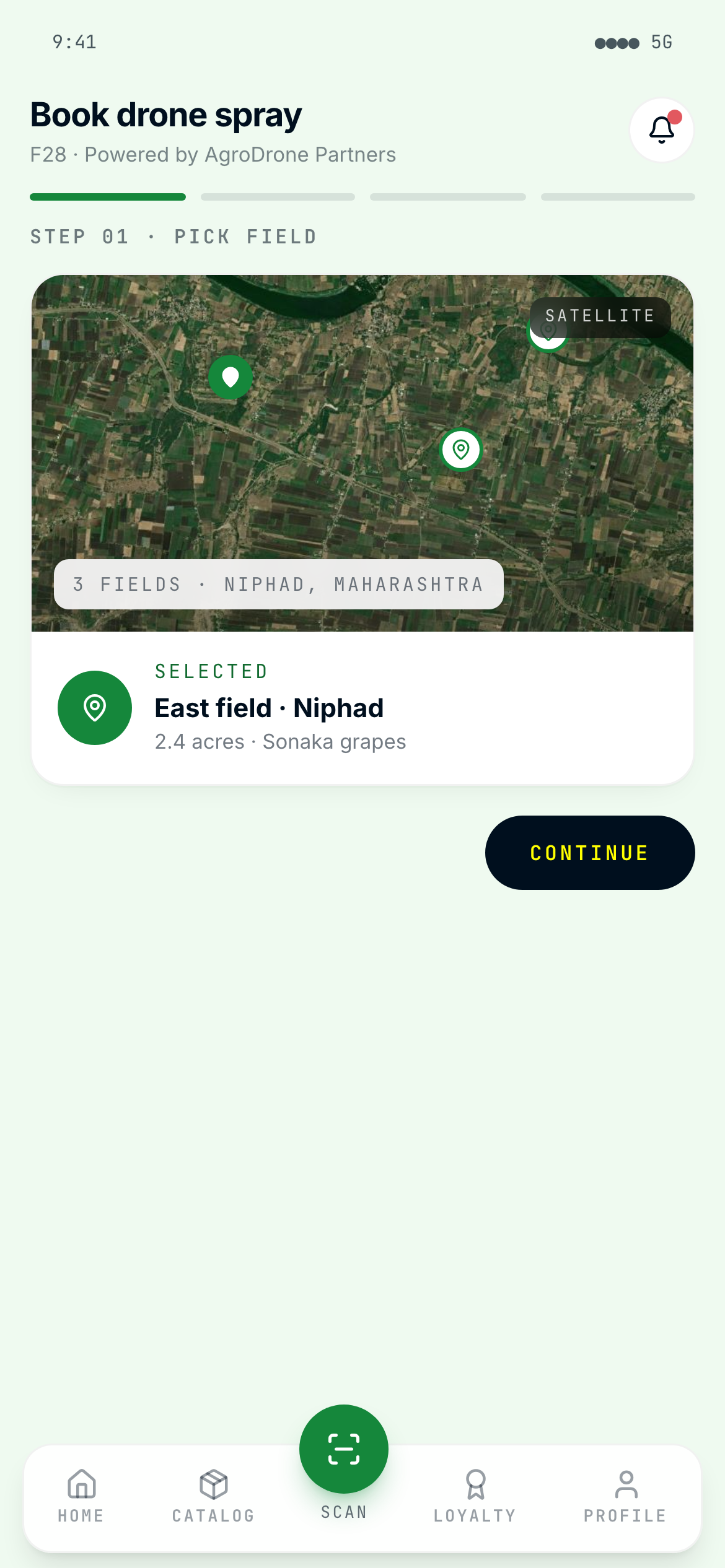Open notifications via the bell icon
Screen dimensions: 725x1568
pyautogui.click(x=661, y=129)
